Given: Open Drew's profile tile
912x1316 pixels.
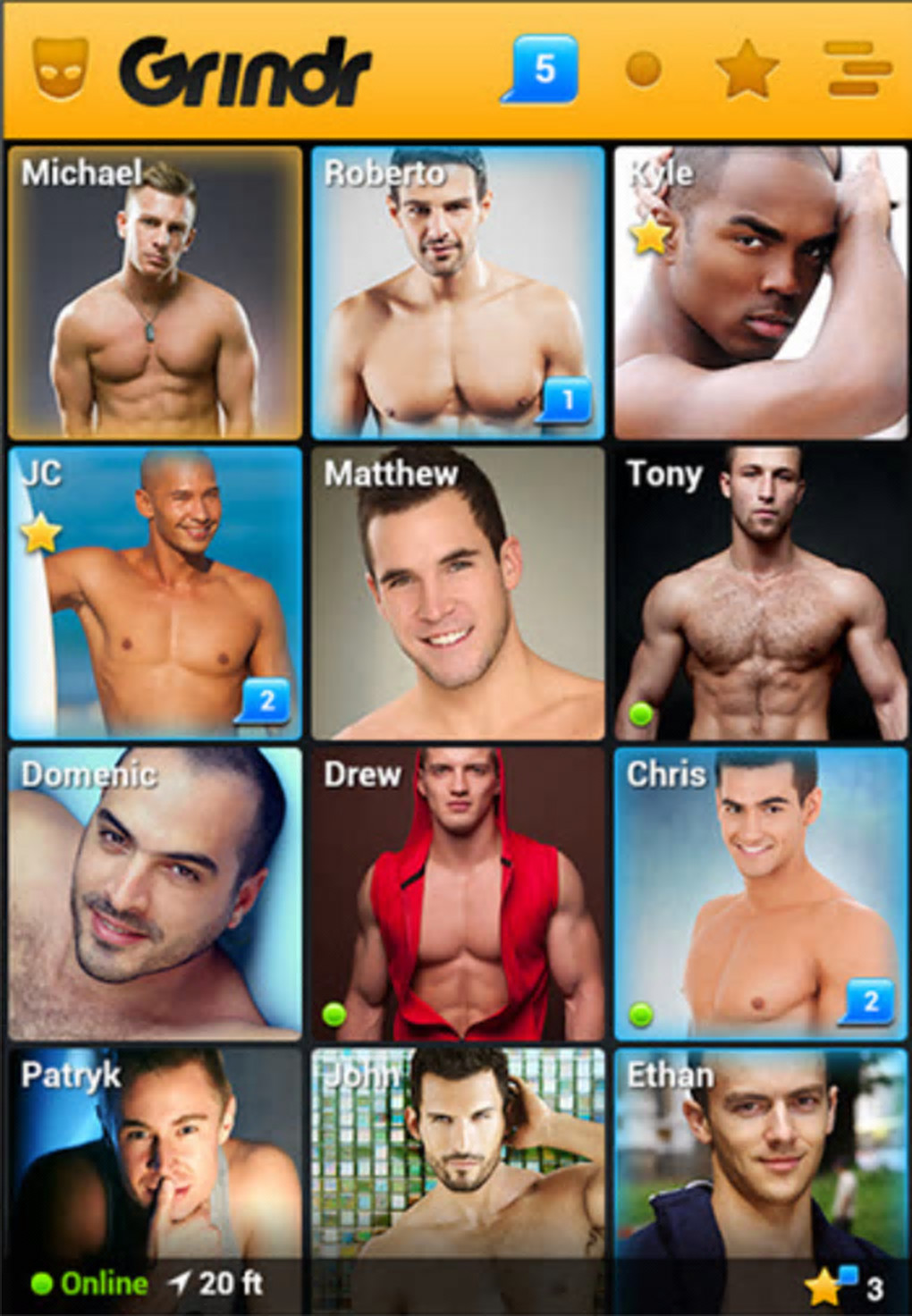Looking at the screenshot, I should pos(458,894).
